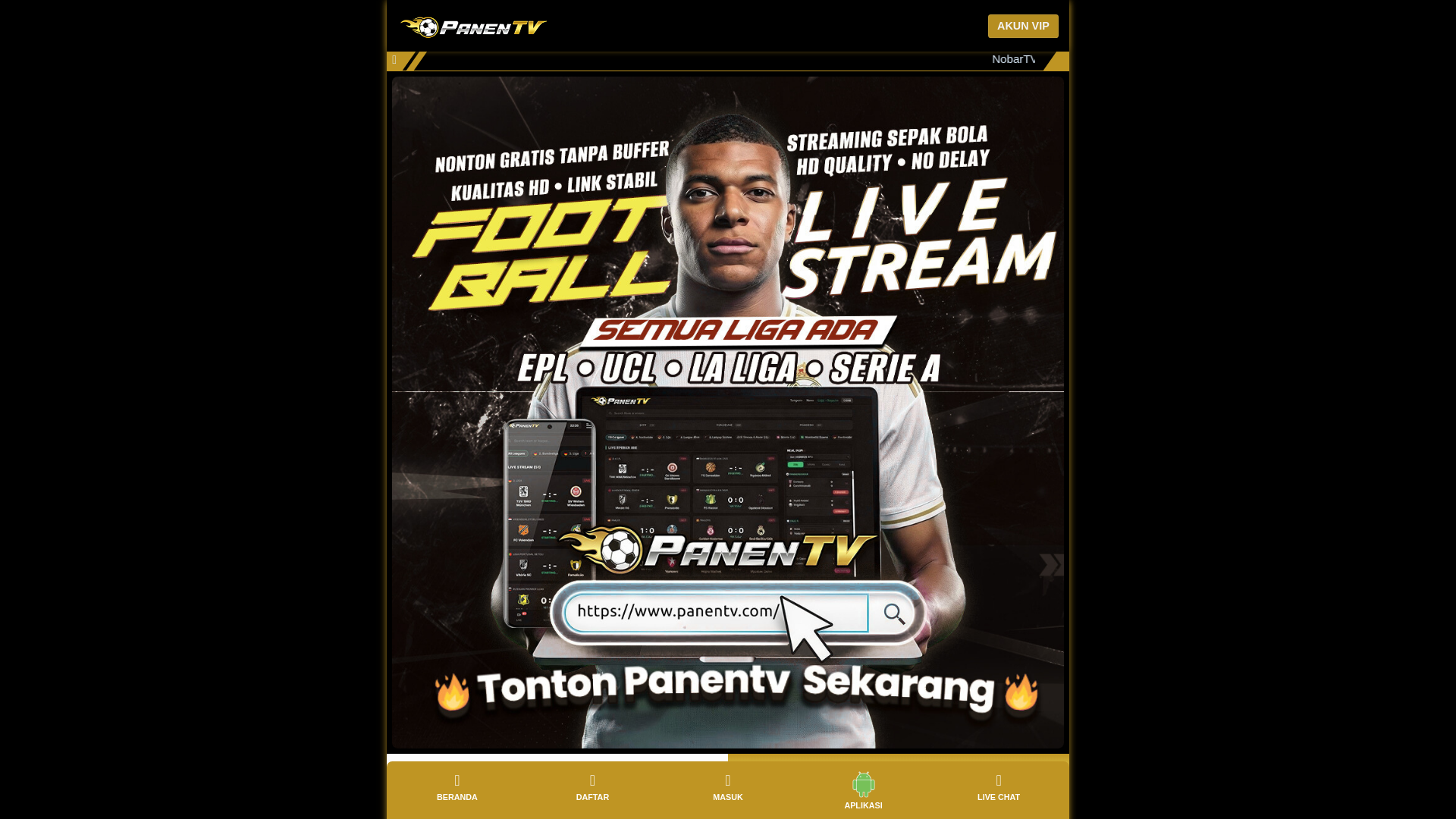Open the APLIKASI Android download
This screenshot has height=819, width=1456.
863,790
